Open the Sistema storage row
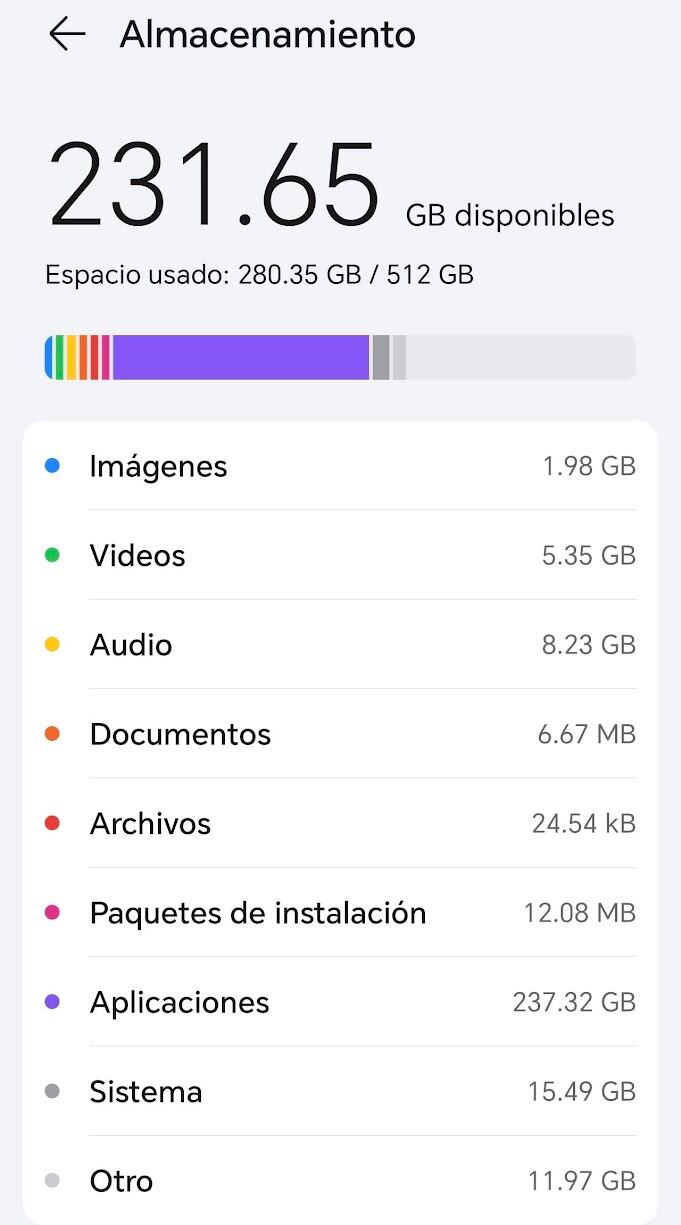The width and height of the screenshot is (681, 1225). [x=340, y=1091]
